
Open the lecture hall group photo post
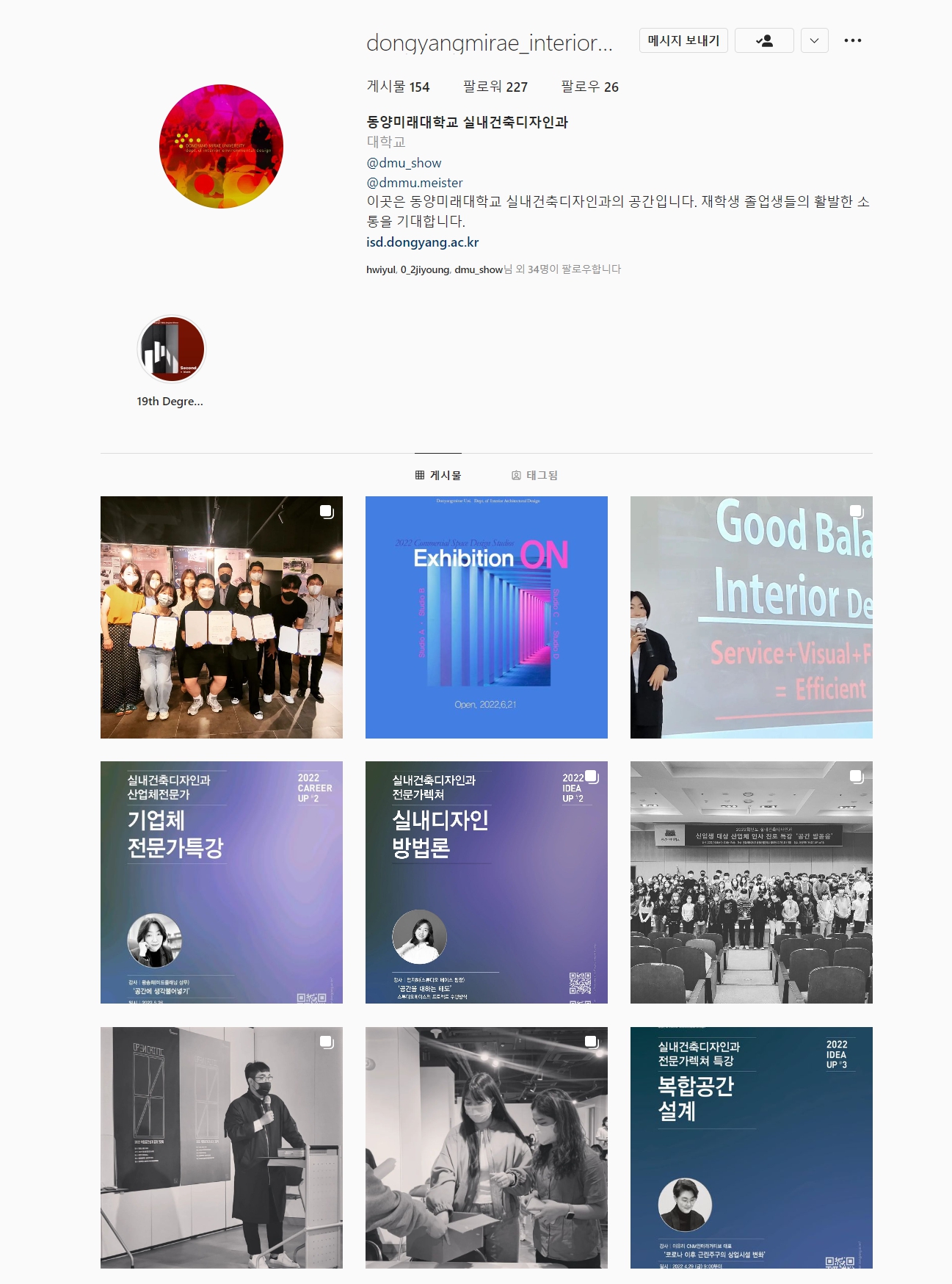pyautogui.click(x=751, y=882)
